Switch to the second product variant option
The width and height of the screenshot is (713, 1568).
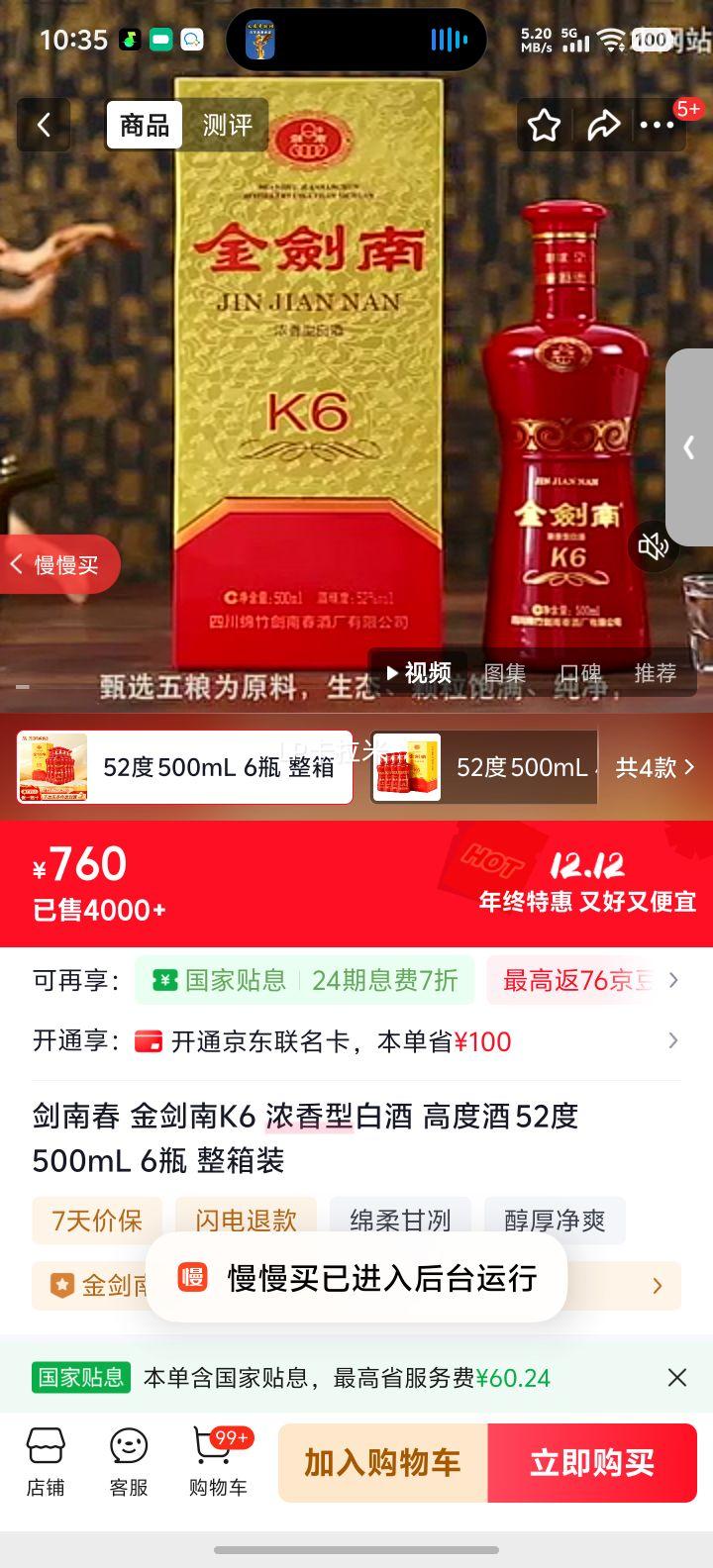coord(483,767)
